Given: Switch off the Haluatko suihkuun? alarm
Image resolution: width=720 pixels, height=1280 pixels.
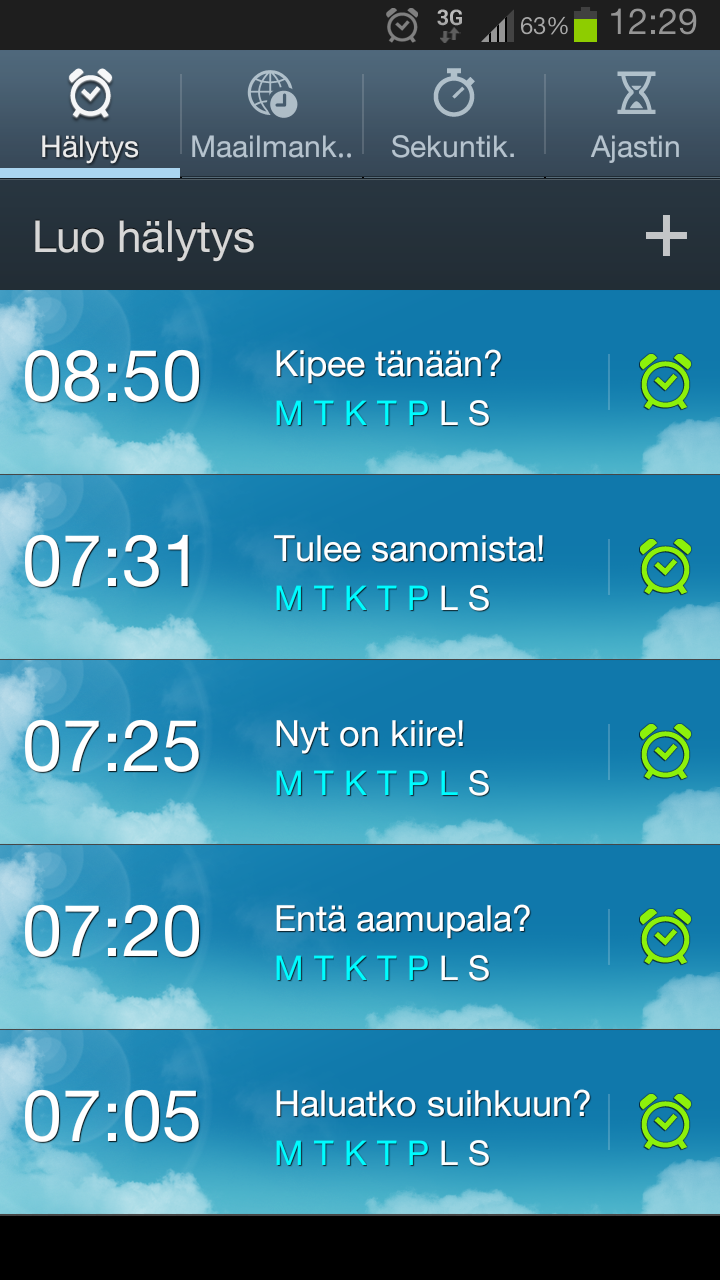Looking at the screenshot, I should click(665, 1122).
